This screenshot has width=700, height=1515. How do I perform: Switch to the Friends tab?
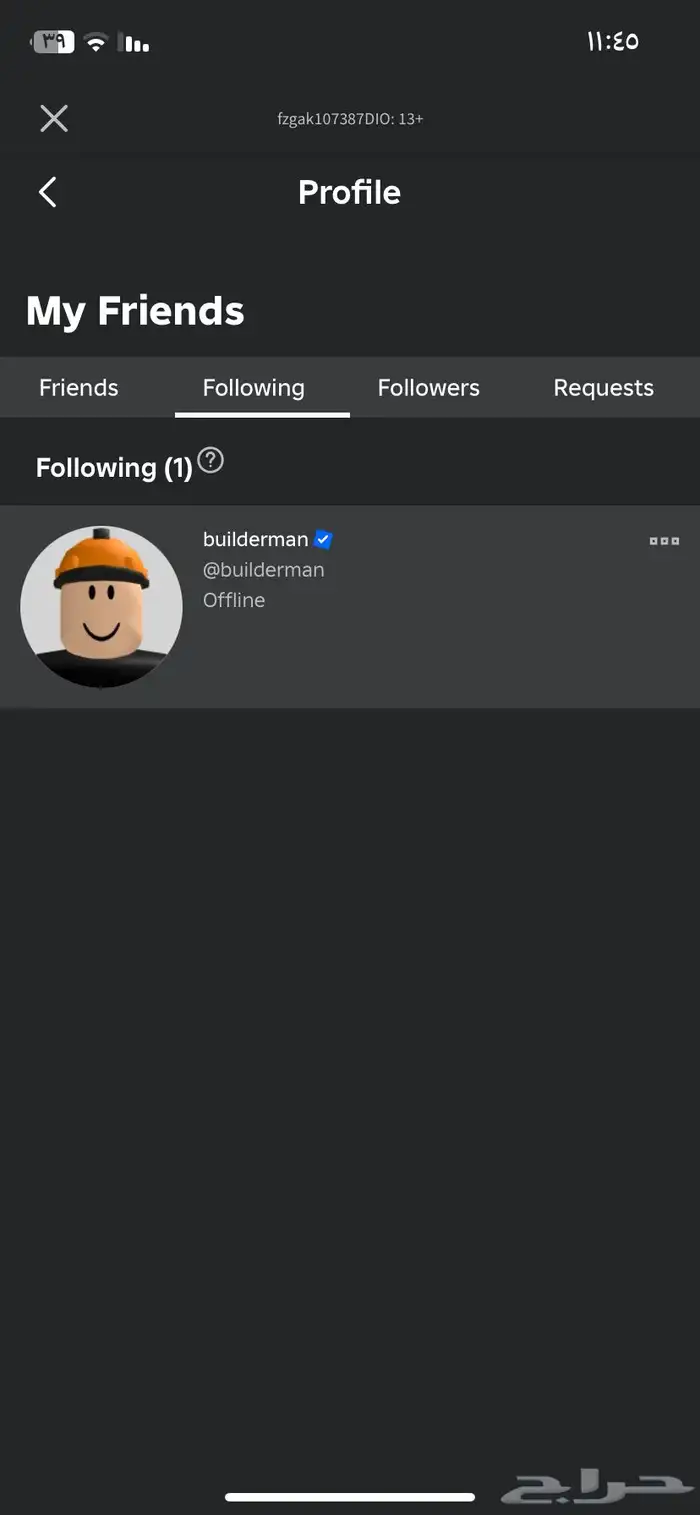(79, 388)
